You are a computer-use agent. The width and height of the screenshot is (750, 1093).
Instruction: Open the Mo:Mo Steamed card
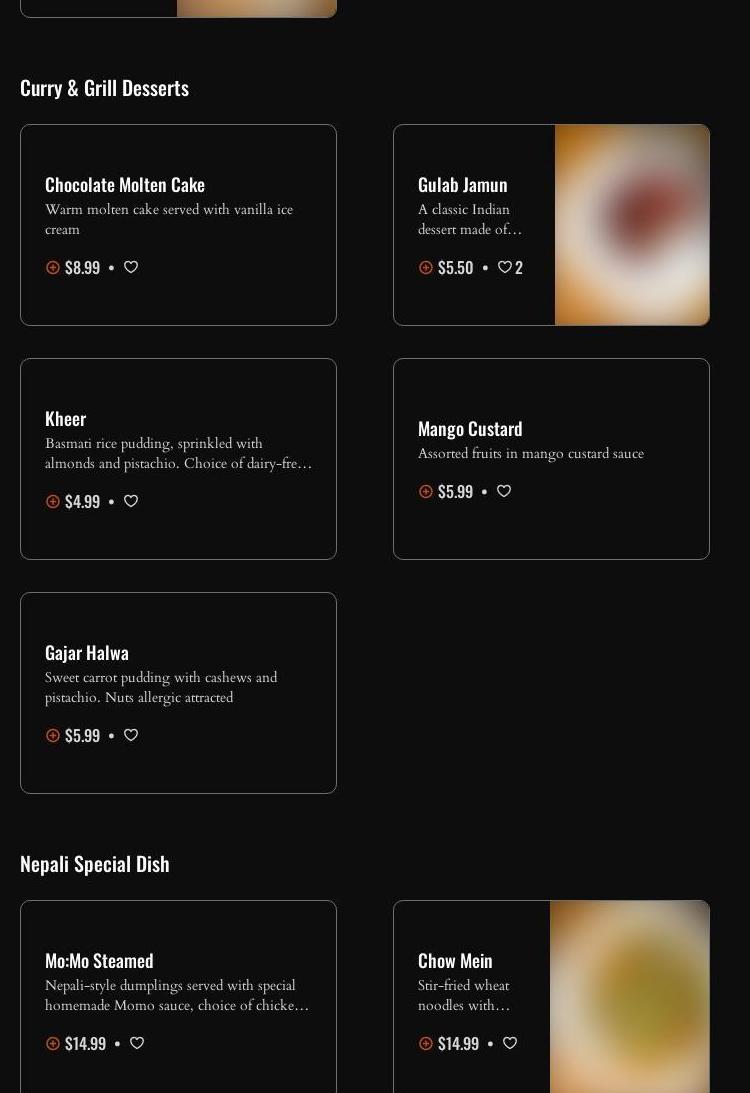[x=99, y=961]
